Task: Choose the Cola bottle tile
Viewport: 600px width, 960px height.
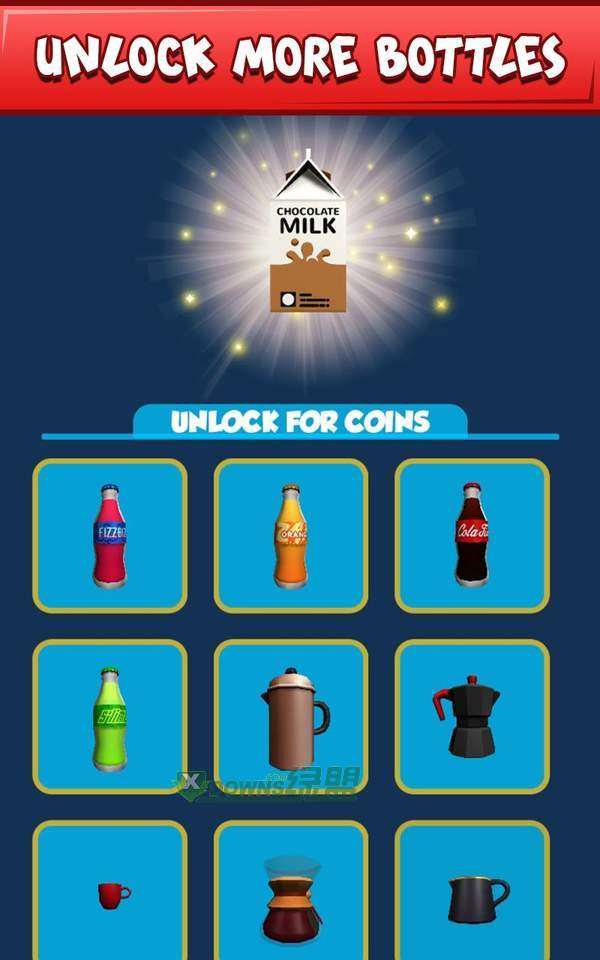Action: [472, 536]
